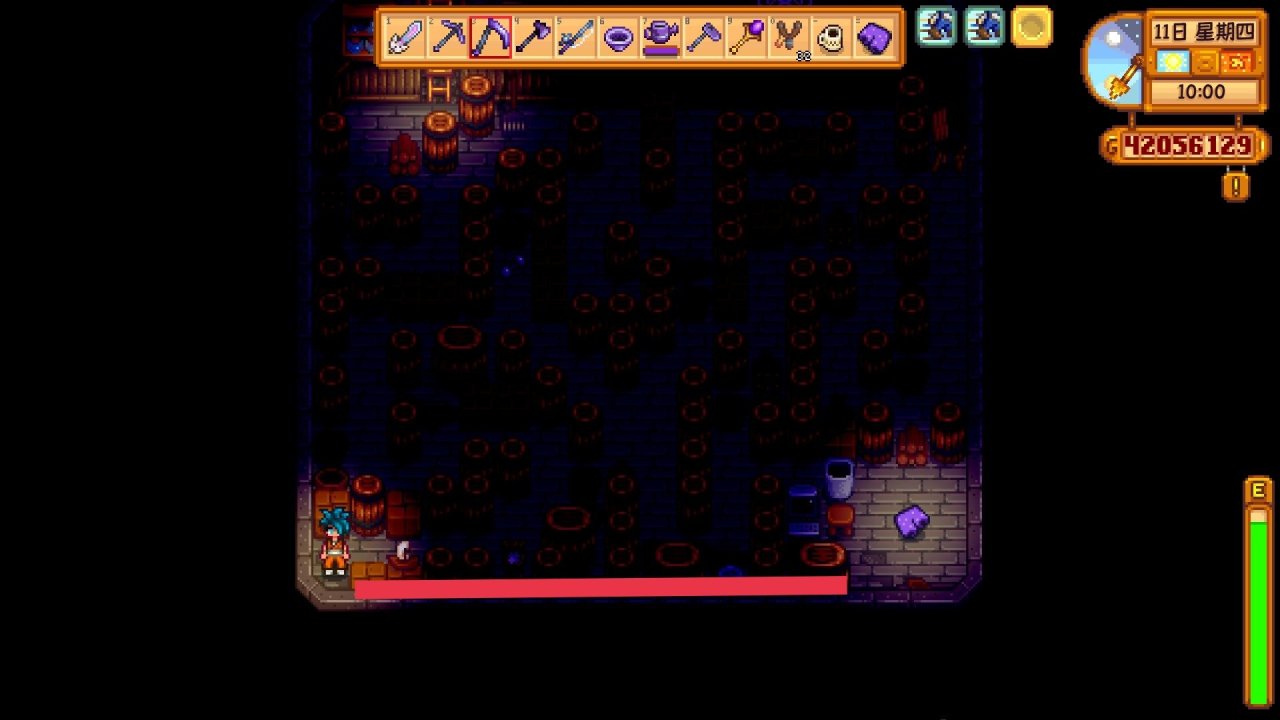Select the scythe in the toolbar
Screen dimensions: 1280x720
click(x=490, y=38)
